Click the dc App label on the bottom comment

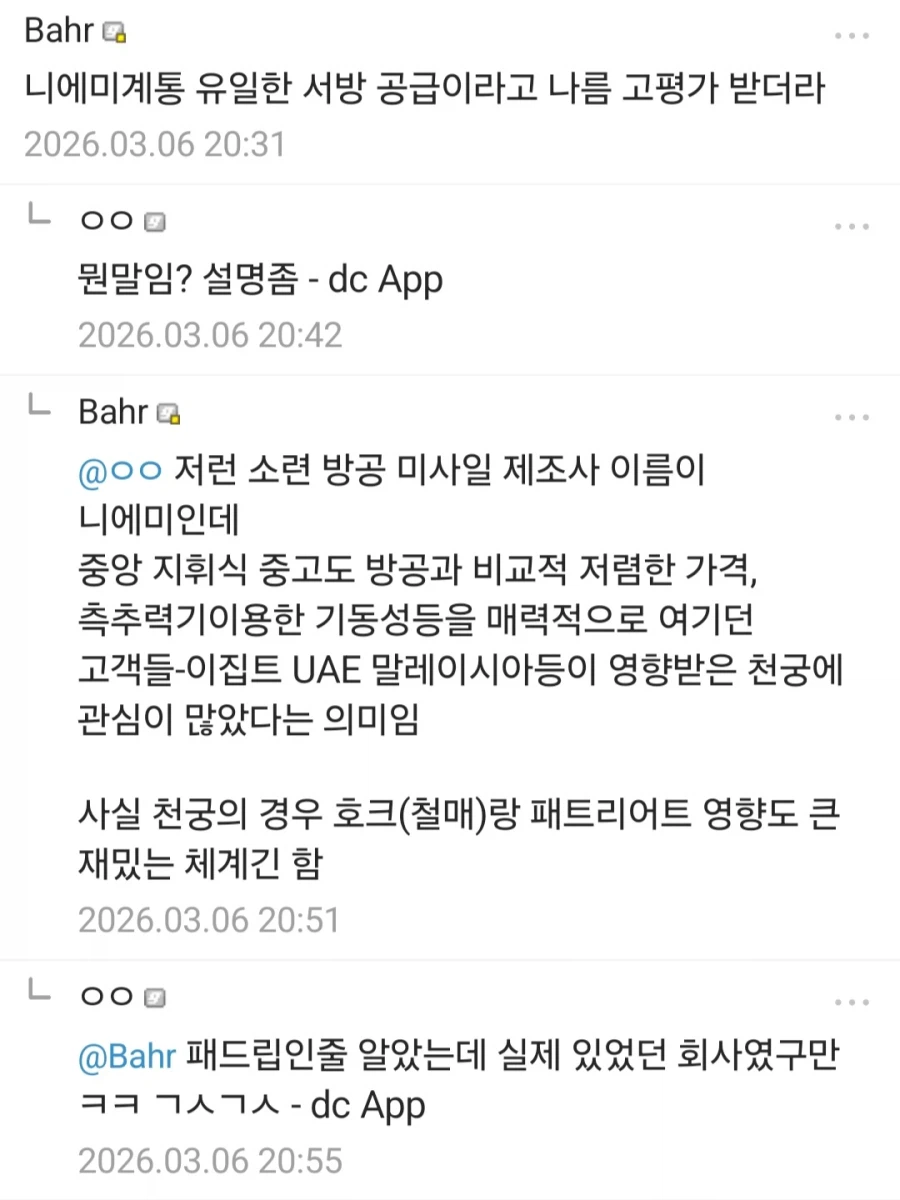[x=366, y=1105]
